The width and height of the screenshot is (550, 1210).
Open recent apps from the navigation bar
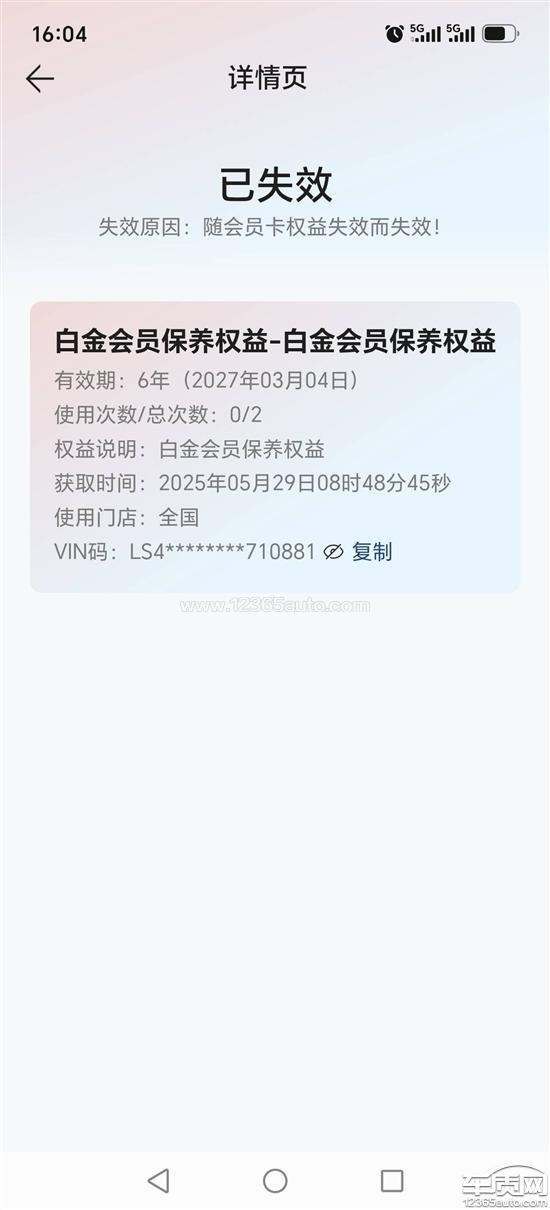(x=392, y=1181)
